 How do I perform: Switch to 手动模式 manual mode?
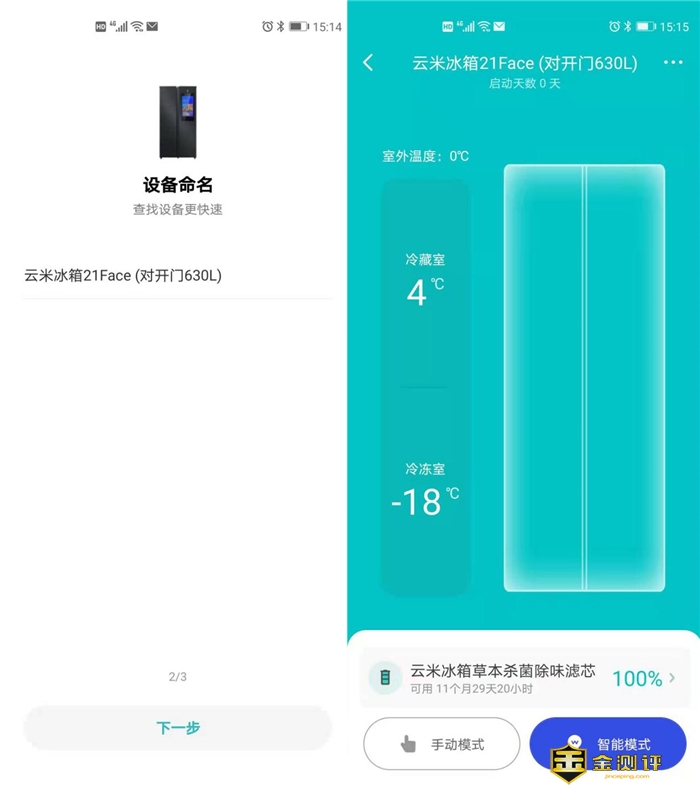coord(441,744)
